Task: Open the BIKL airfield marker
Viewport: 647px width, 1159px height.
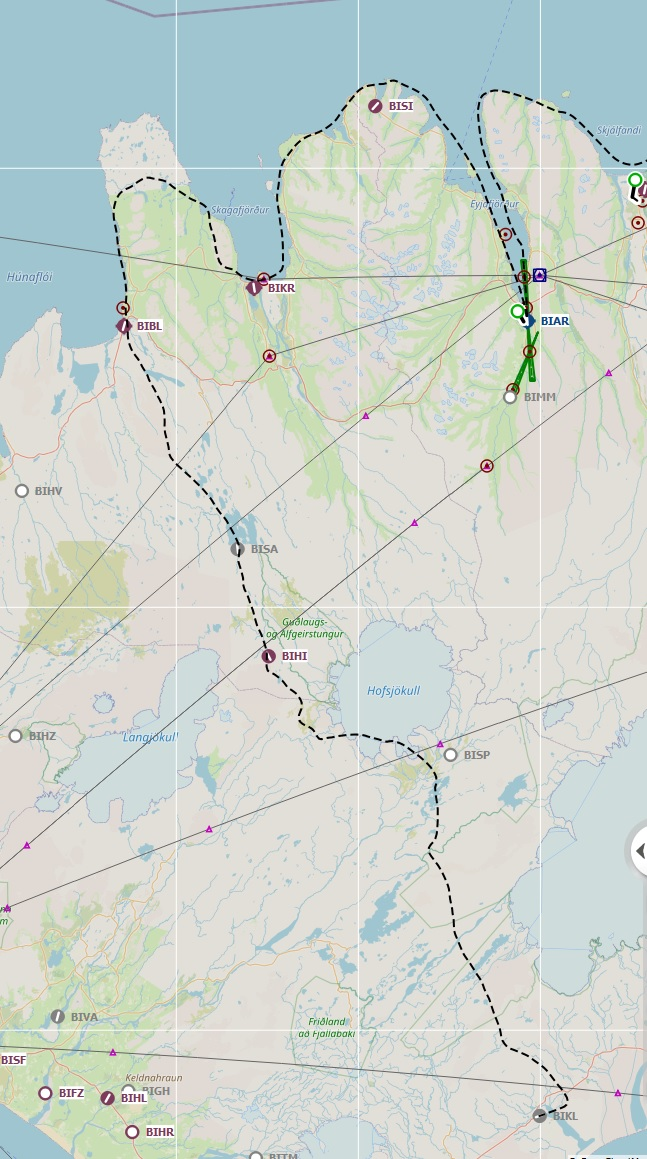Action: 540,1116
